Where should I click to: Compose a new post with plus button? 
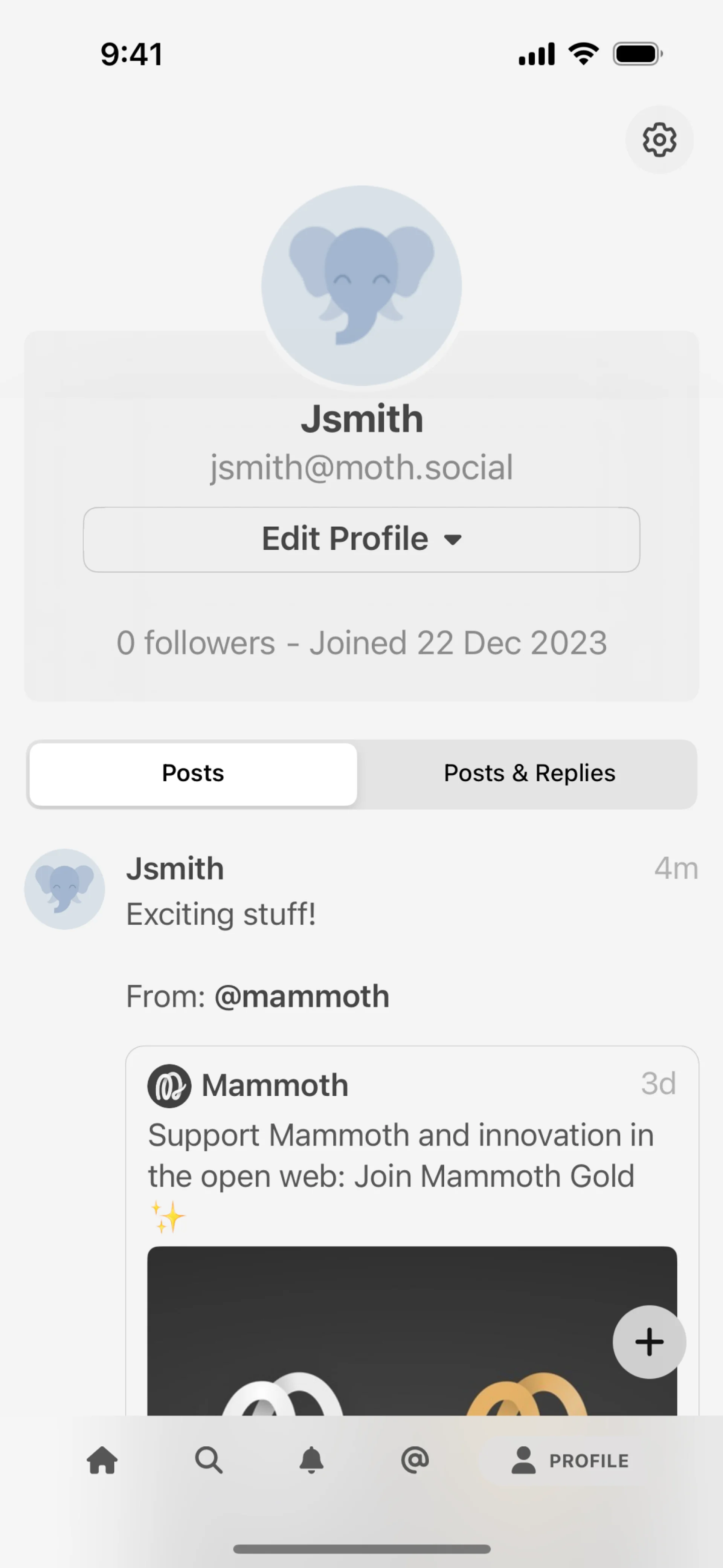(x=649, y=1342)
